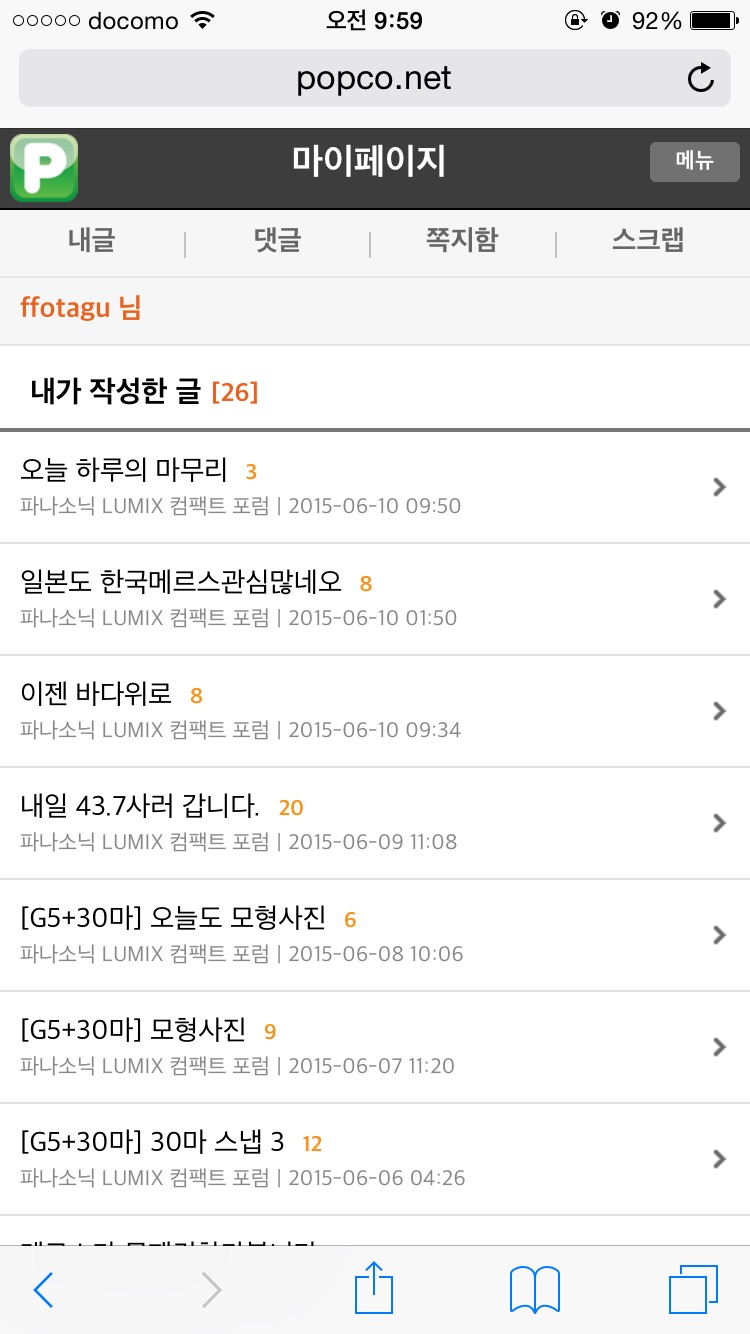Reload the page with the refresh icon
This screenshot has height=1334, width=750.
click(701, 78)
